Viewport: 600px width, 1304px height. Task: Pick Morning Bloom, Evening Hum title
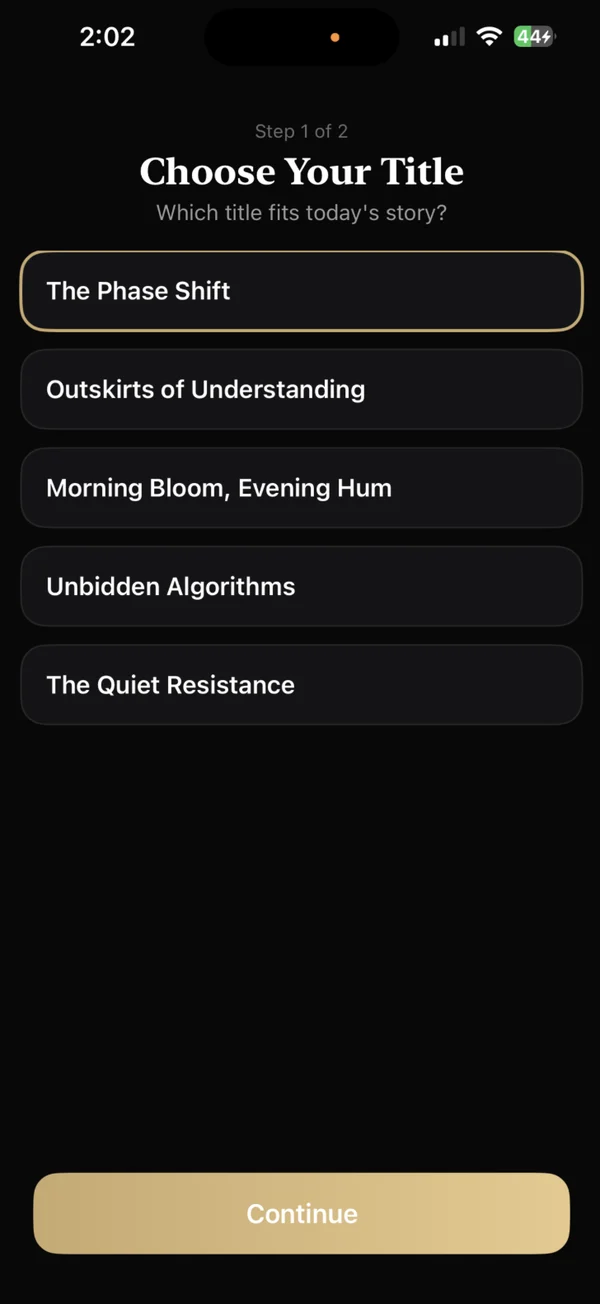(301, 488)
